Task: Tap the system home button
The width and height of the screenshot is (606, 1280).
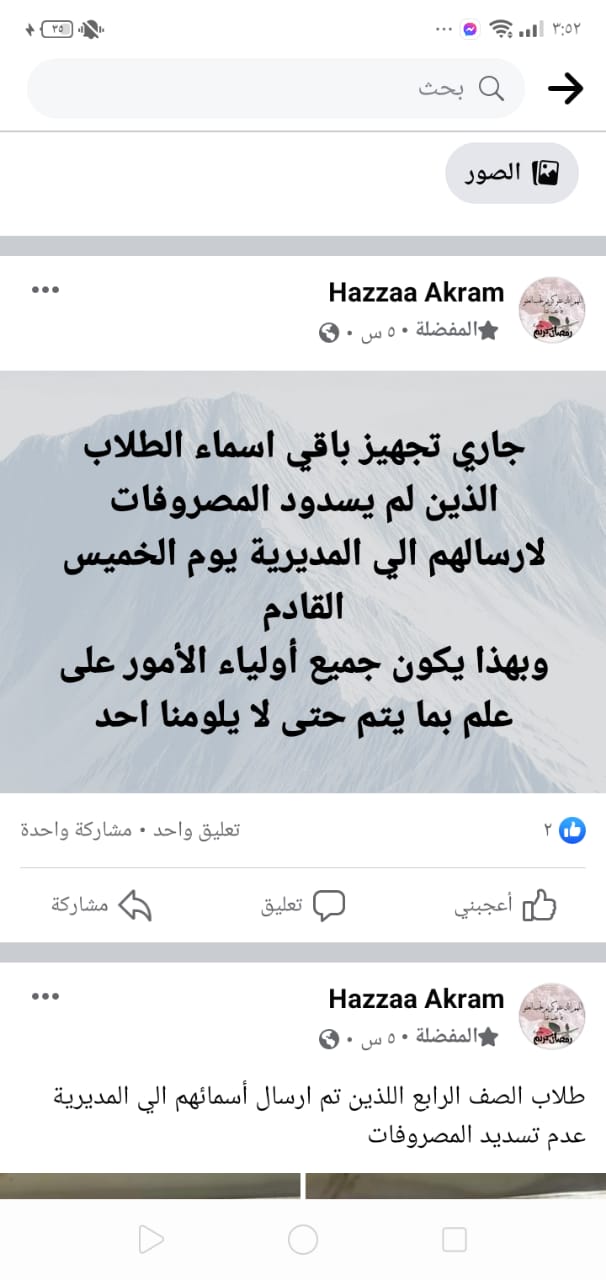Action: (x=303, y=1240)
